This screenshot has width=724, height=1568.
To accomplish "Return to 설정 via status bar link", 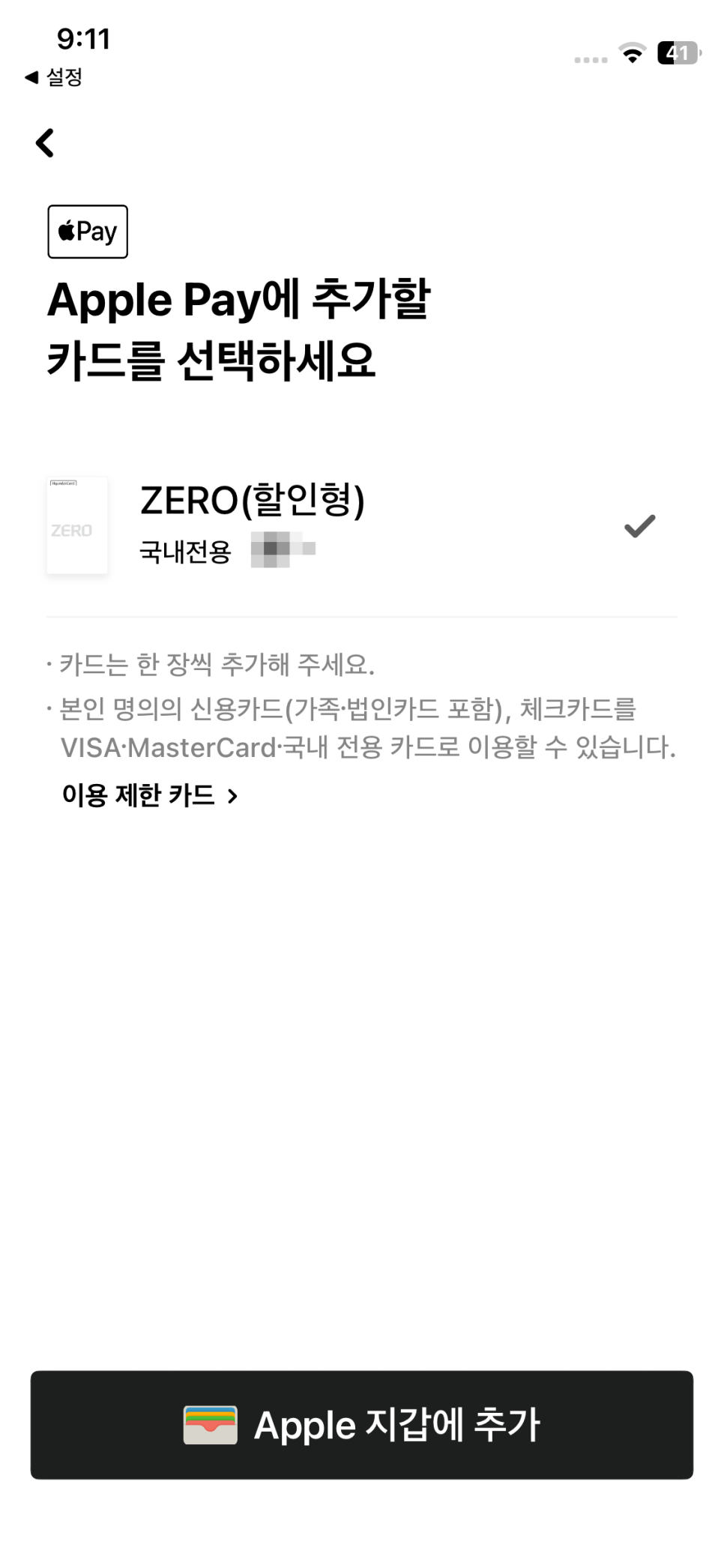I will [x=53, y=76].
